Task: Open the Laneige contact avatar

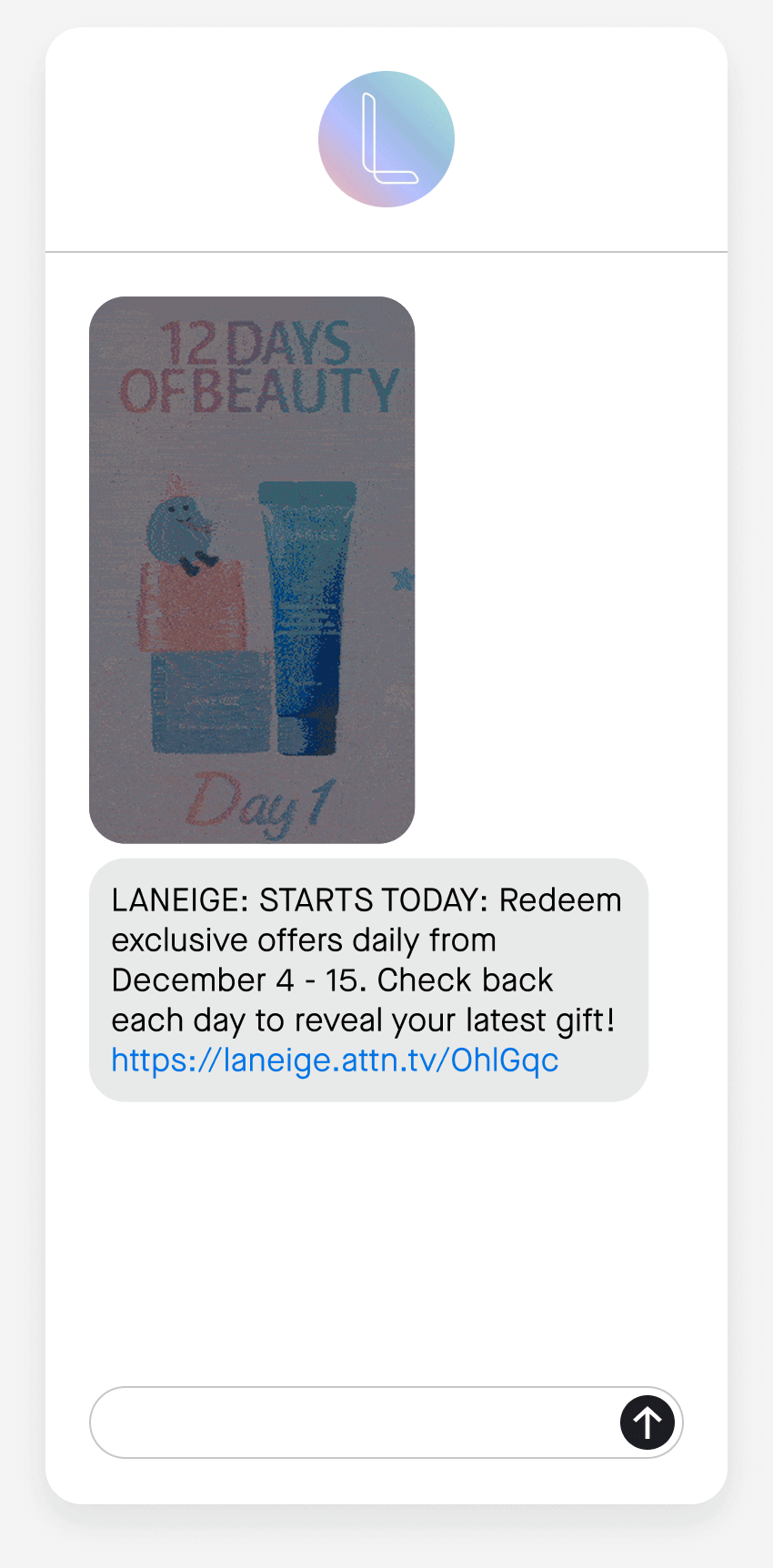Action: [x=386, y=139]
